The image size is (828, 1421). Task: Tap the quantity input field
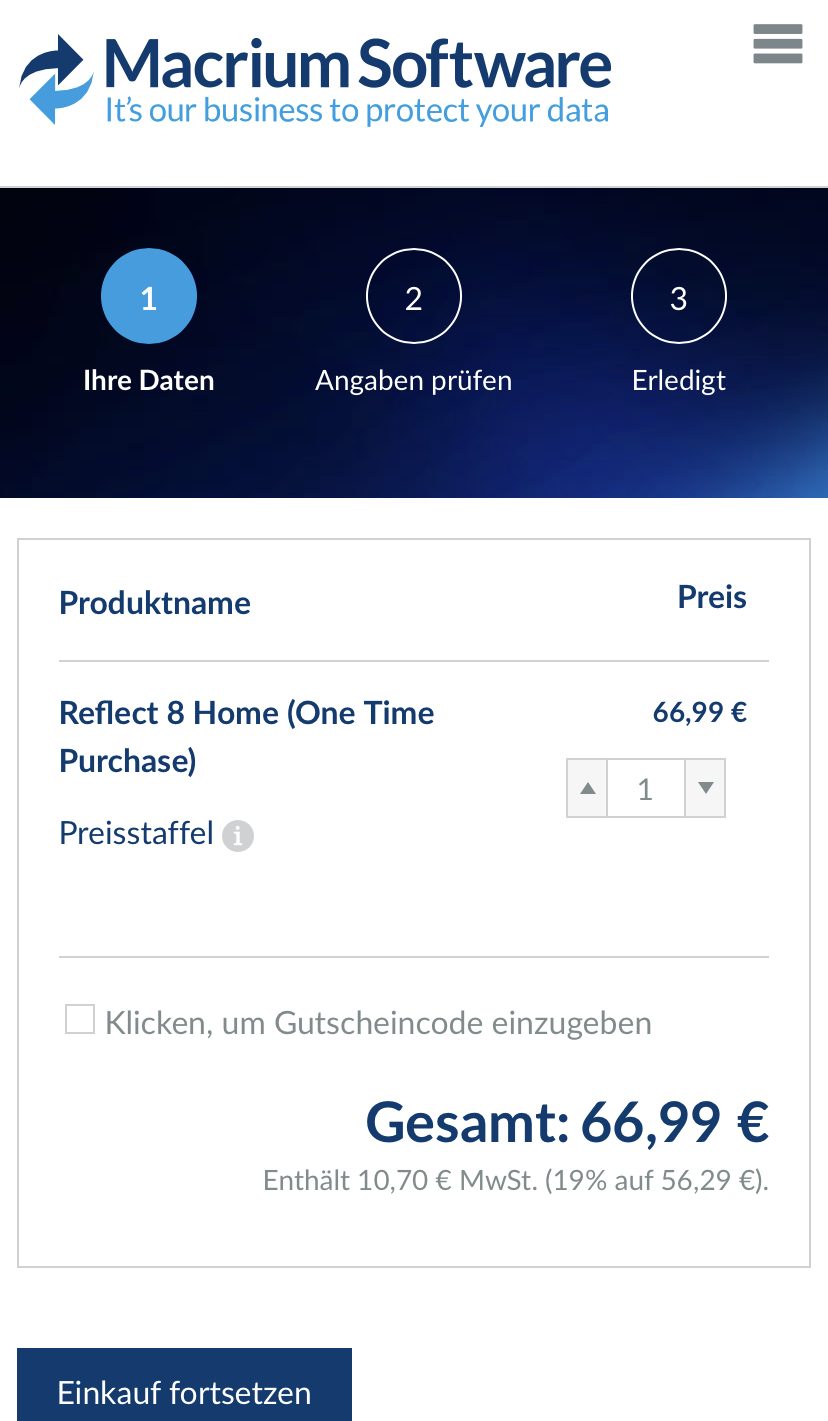[645, 789]
